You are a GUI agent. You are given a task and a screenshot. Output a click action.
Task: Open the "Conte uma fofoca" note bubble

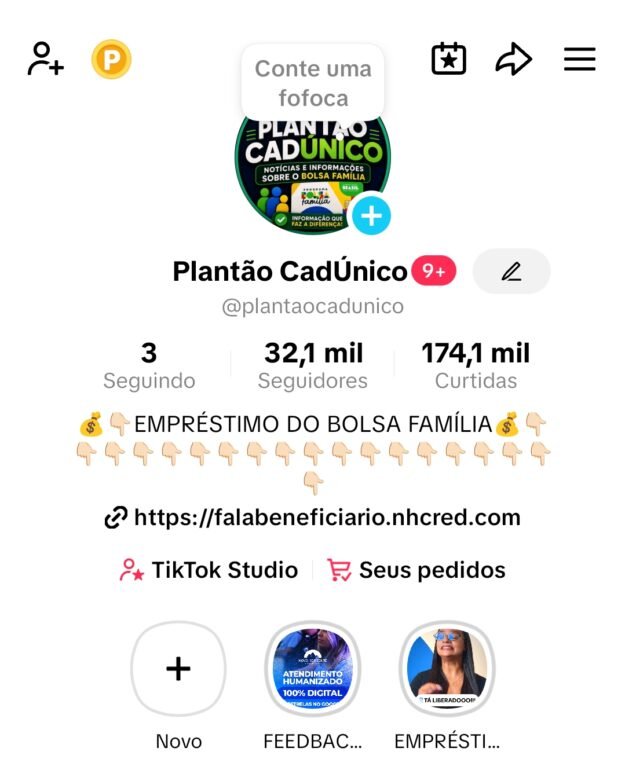coord(313,82)
